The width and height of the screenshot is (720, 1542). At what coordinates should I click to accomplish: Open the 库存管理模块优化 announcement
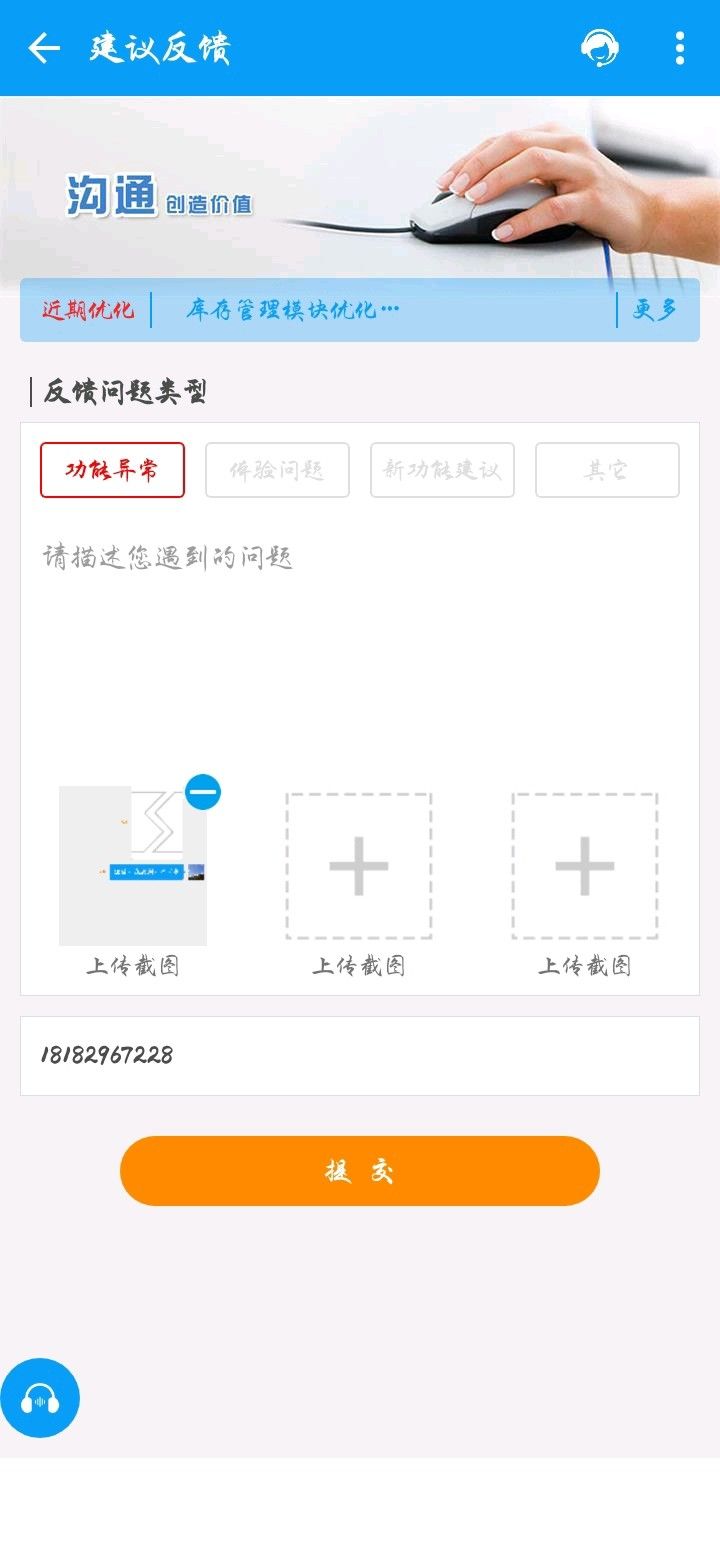point(292,310)
